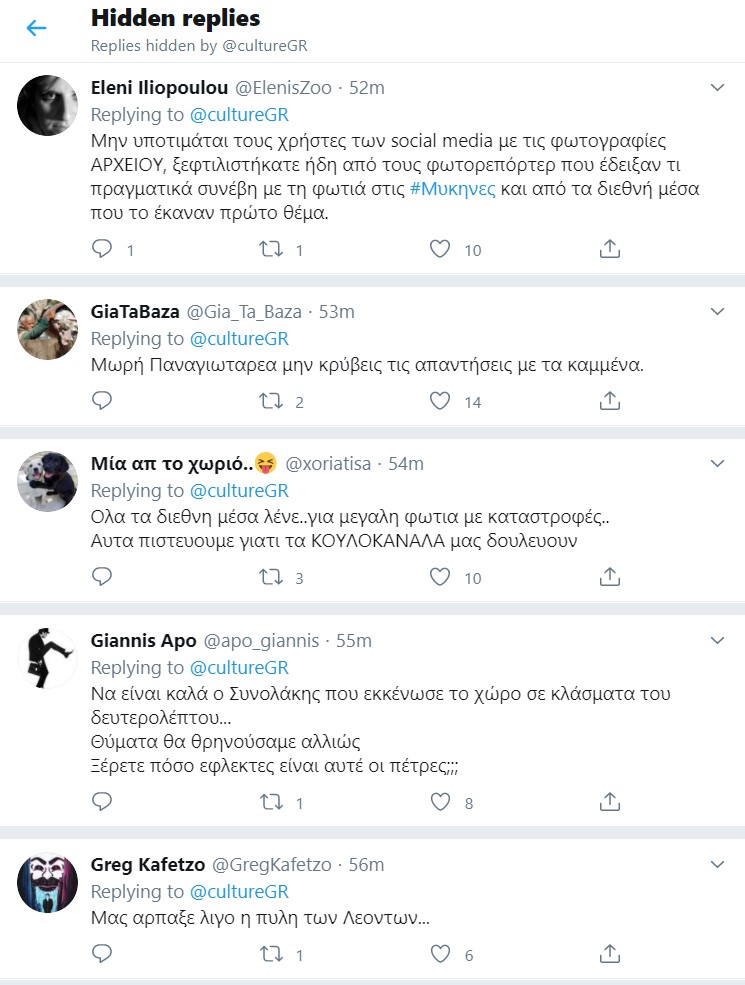View Giannis Apo's profile name

(143, 640)
